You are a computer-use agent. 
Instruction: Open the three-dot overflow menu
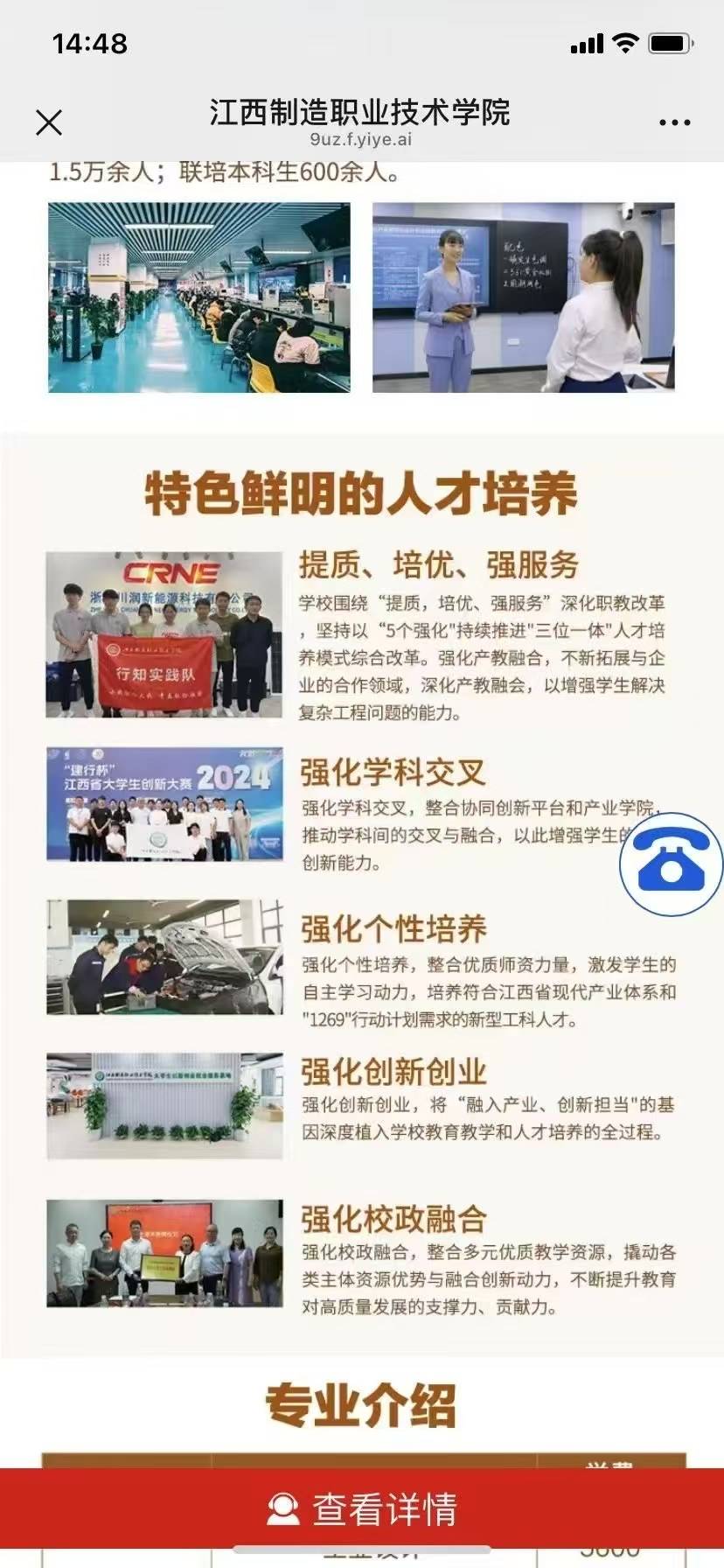(674, 122)
